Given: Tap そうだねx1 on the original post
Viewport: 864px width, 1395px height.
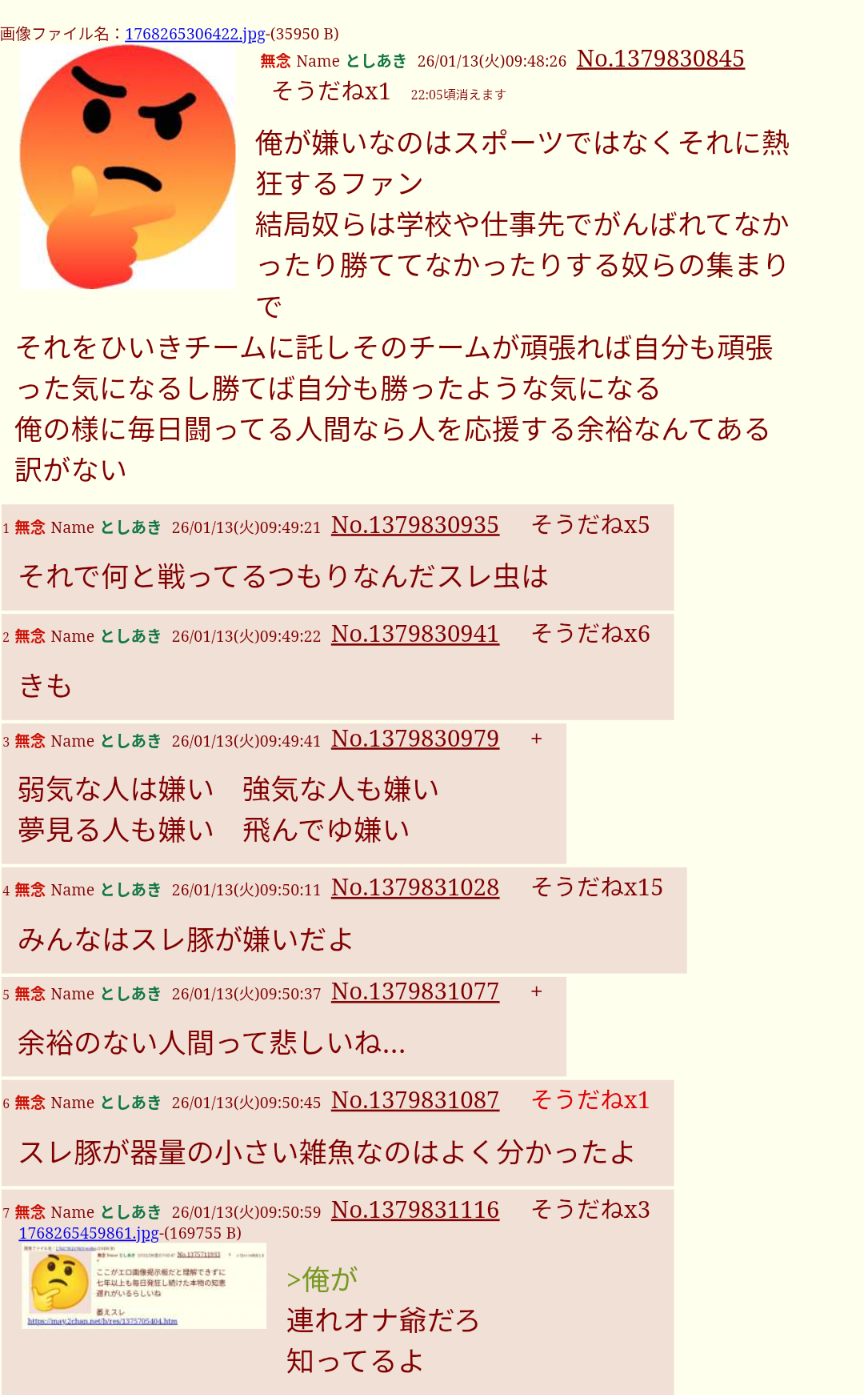Looking at the screenshot, I should coord(331,91).
